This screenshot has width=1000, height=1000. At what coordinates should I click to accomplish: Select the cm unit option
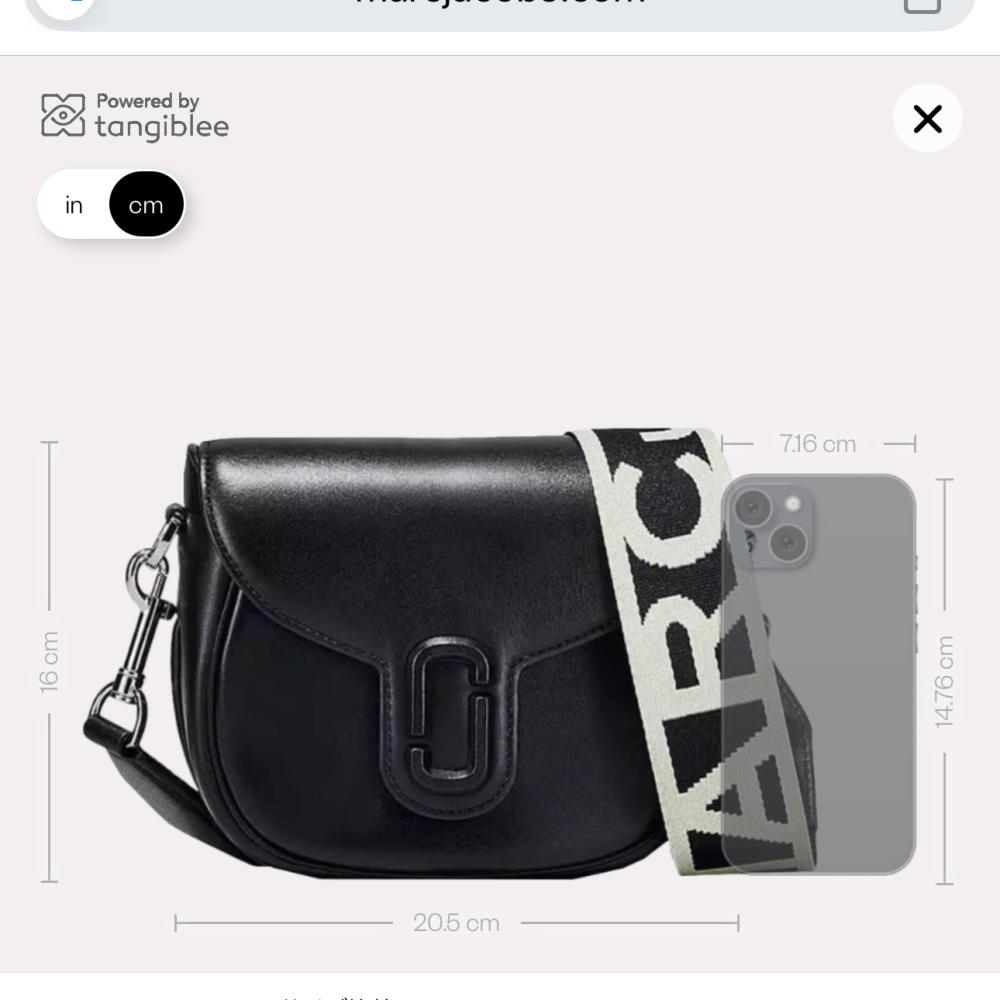[146, 205]
